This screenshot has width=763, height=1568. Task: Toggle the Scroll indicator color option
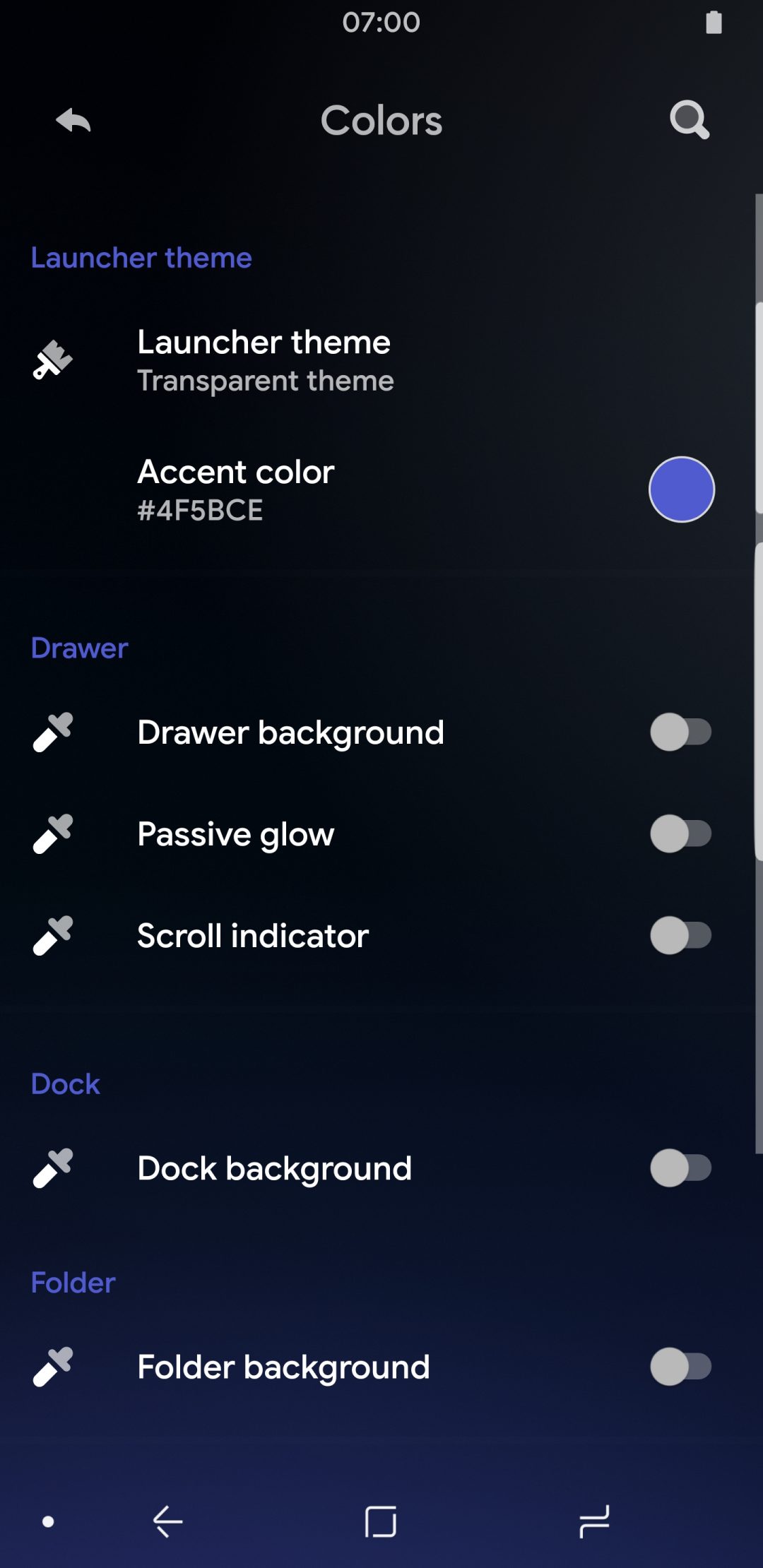pyautogui.click(x=681, y=935)
